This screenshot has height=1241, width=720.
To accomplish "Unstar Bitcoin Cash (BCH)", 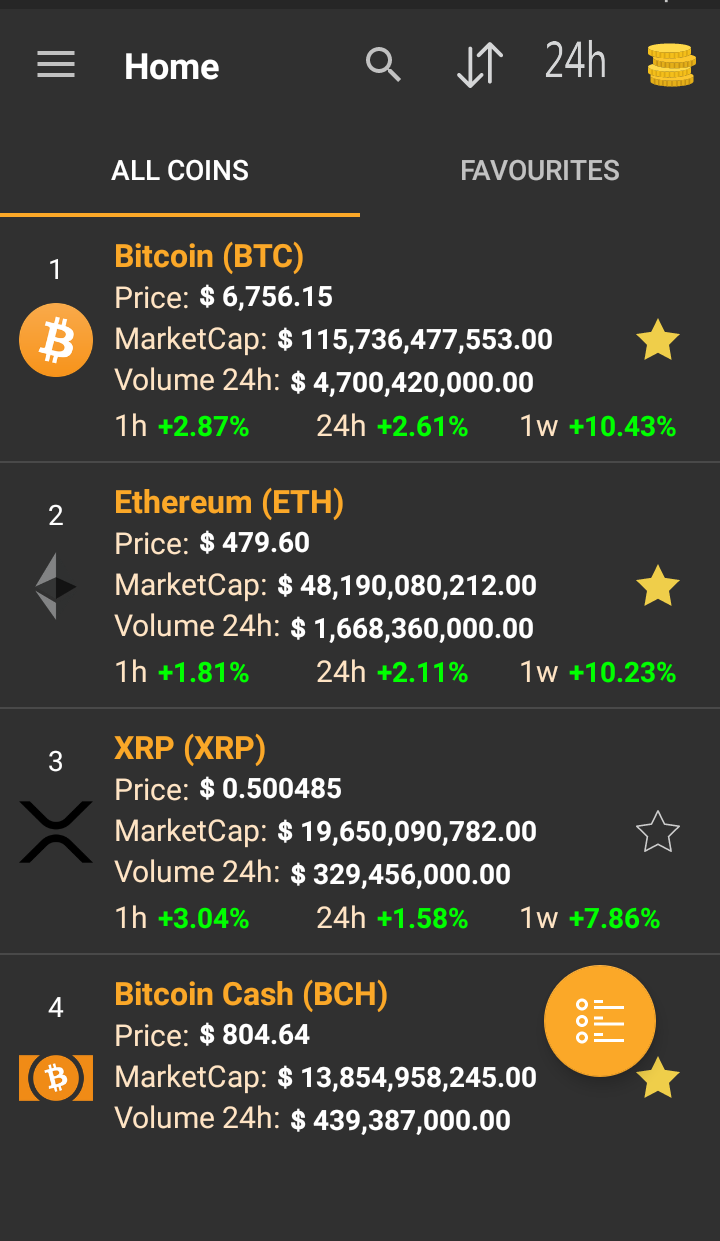I will (658, 1080).
